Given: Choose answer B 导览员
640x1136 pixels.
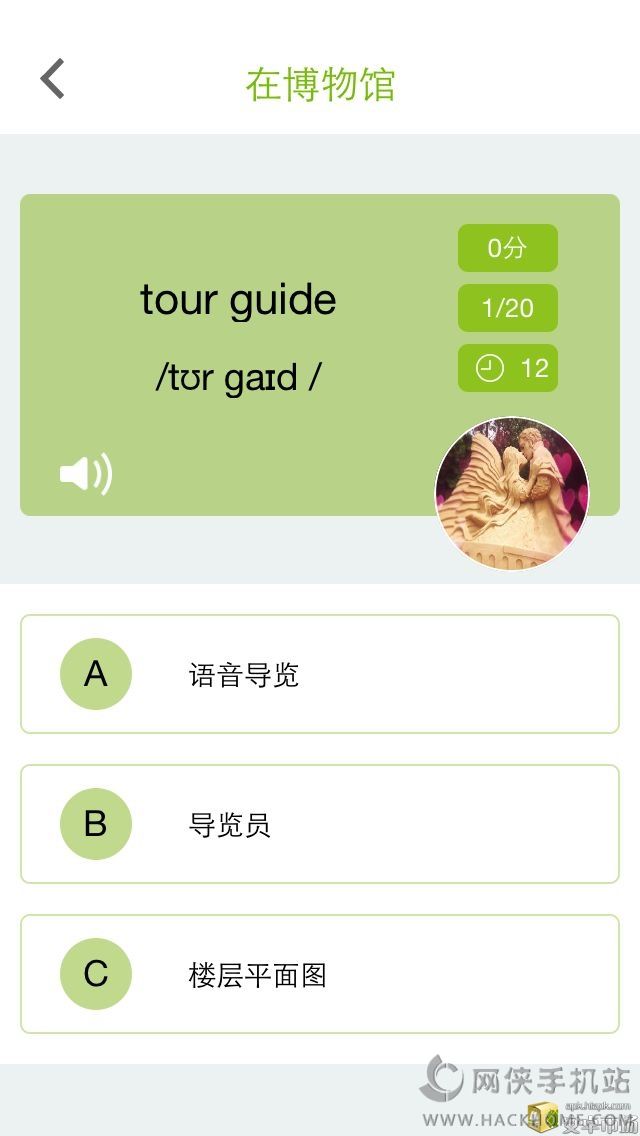Looking at the screenshot, I should tap(320, 824).
